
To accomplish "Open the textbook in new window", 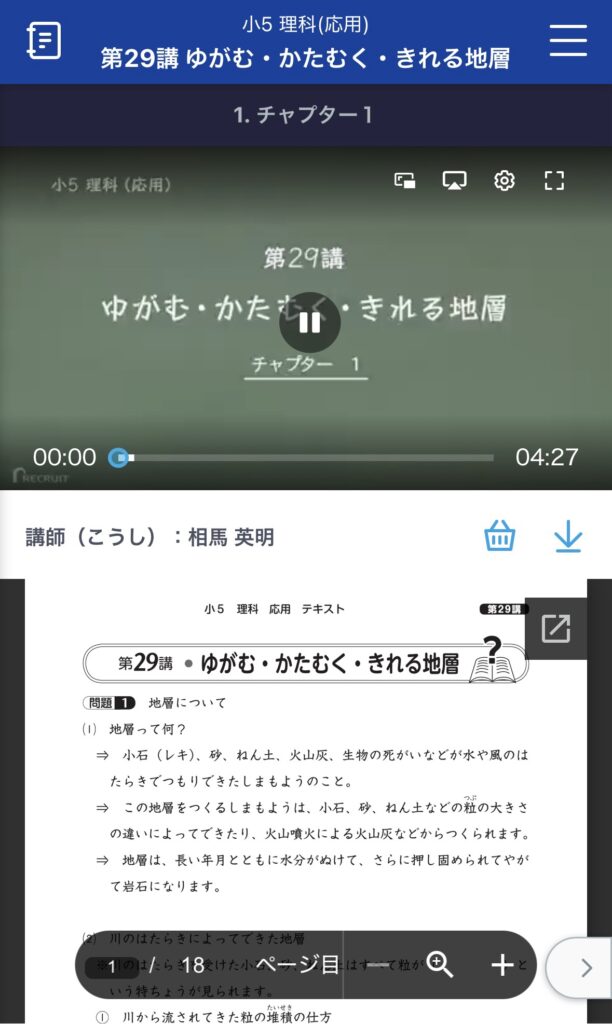I will pos(555,628).
